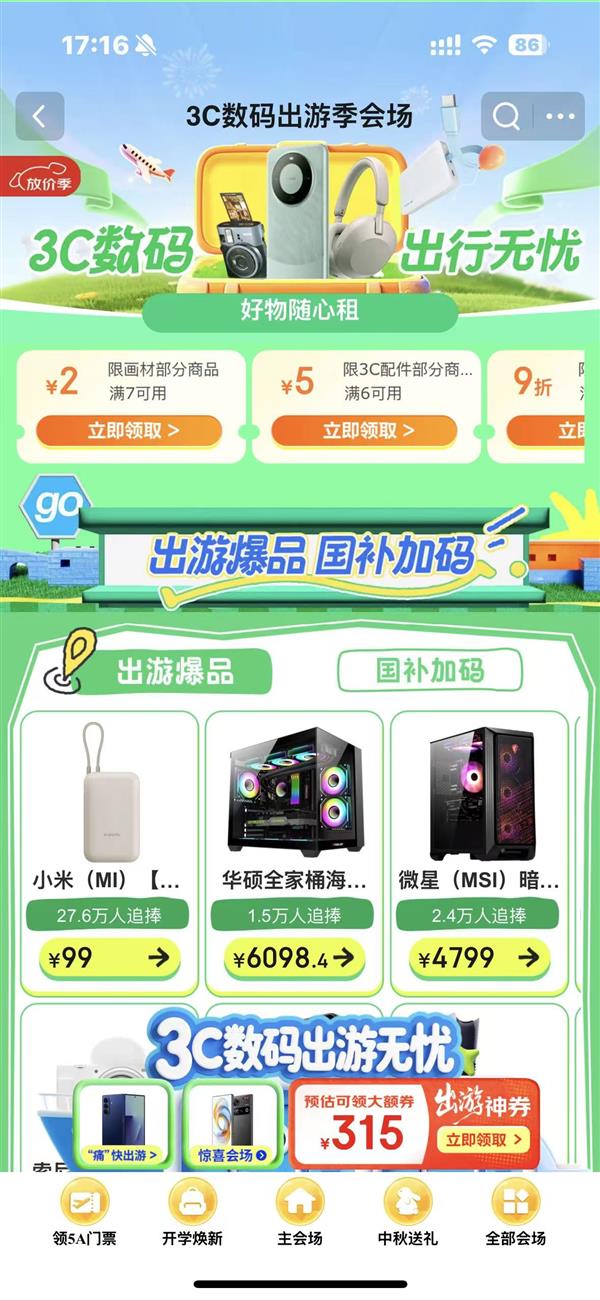The width and height of the screenshot is (600, 1300).
Task: Switch to the 国补加码 tab
Action: [429, 671]
